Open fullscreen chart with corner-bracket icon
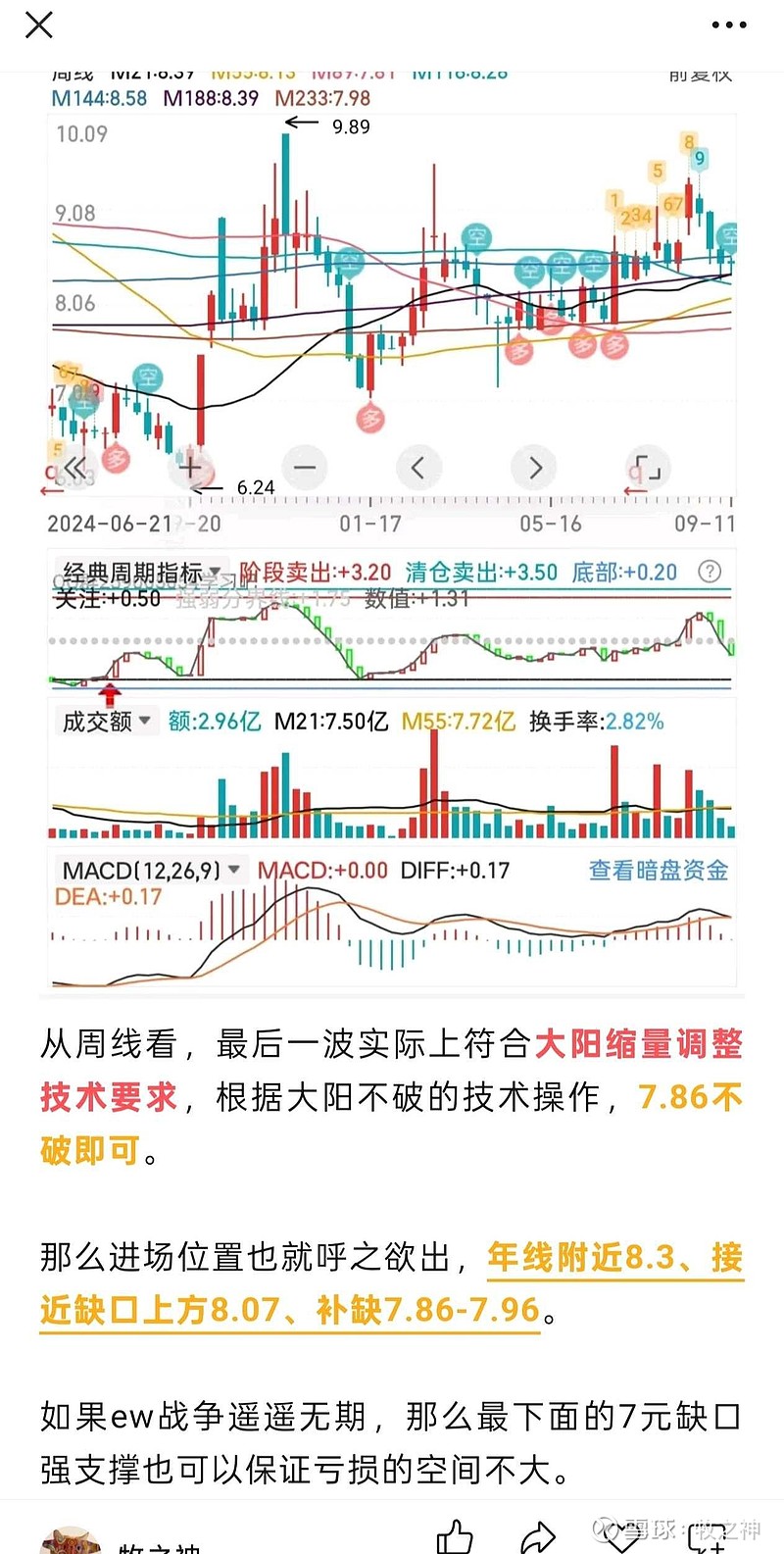784x1554 pixels. [x=647, y=468]
